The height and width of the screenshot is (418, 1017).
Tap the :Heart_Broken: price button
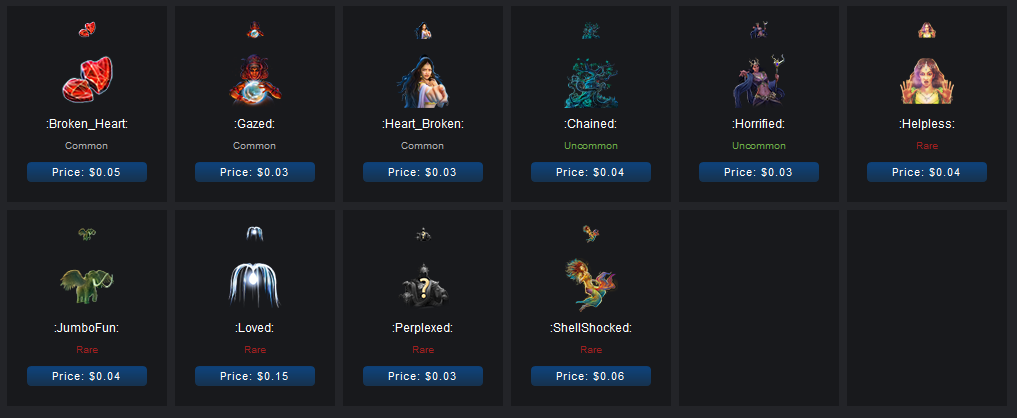[423, 172]
